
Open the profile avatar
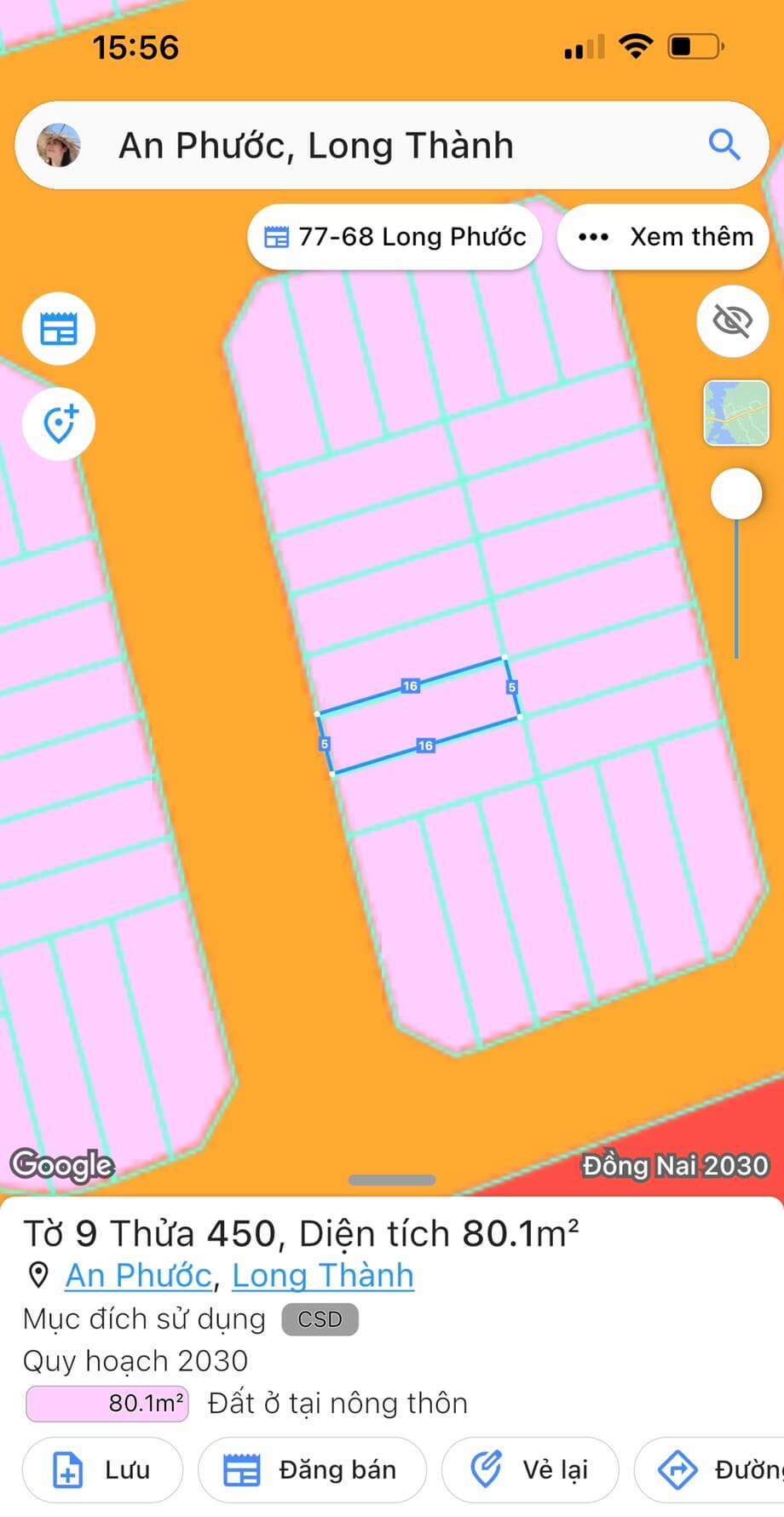click(x=59, y=145)
